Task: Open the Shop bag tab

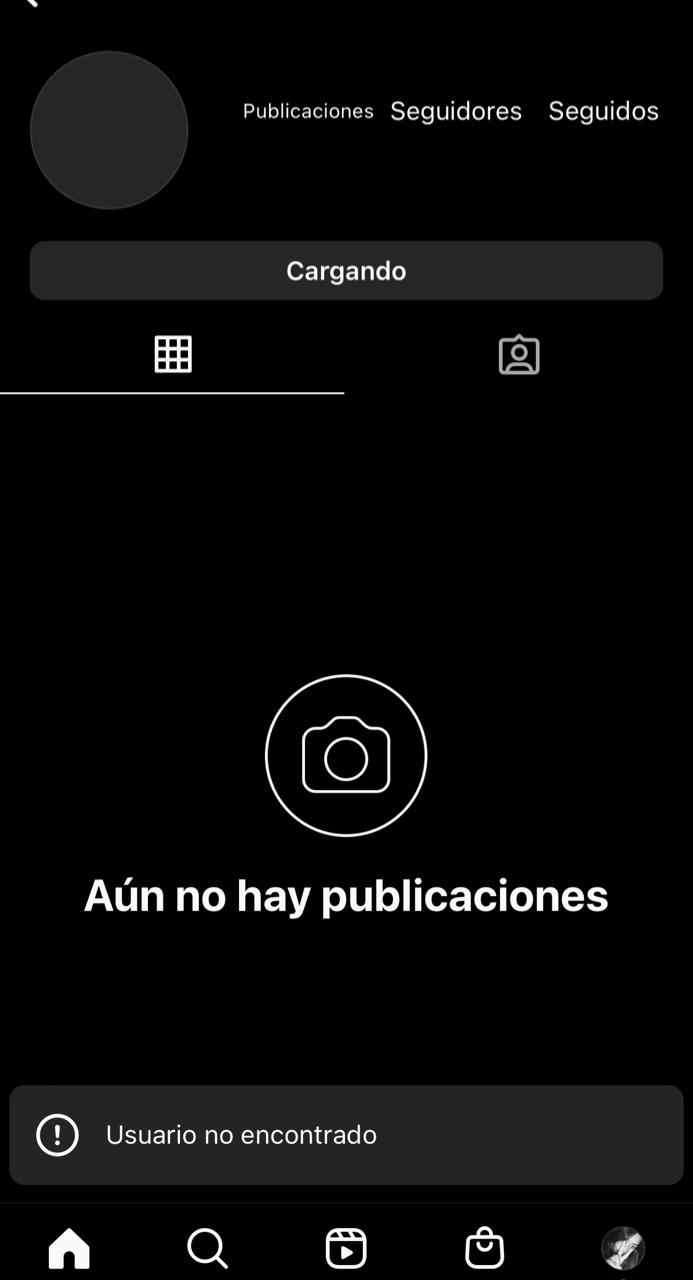Action: (x=485, y=1248)
